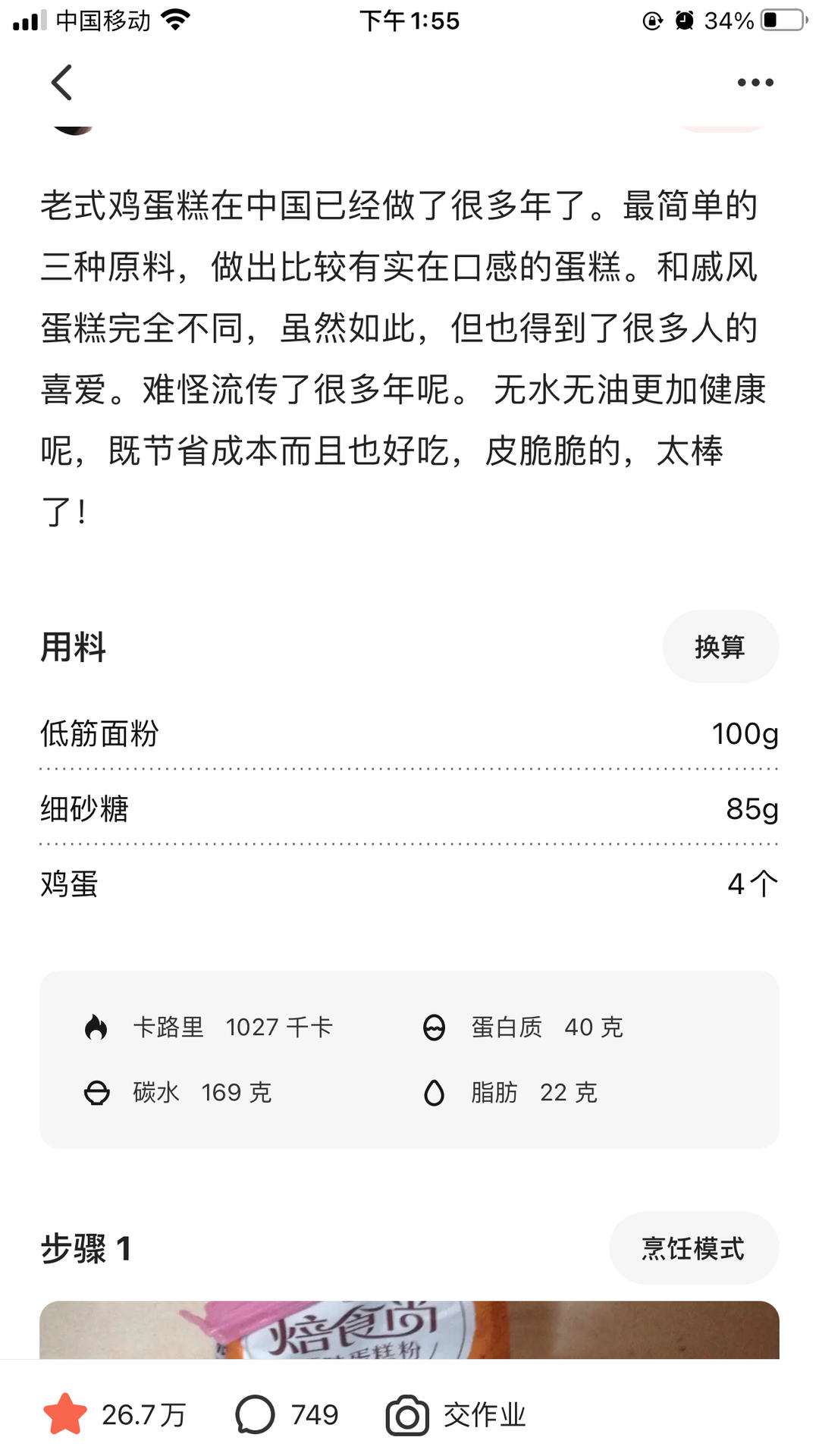The image size is (819, 1456).
Task: Open the step 1 photo
Action: pyautogui.click(x=409, y=1330)
